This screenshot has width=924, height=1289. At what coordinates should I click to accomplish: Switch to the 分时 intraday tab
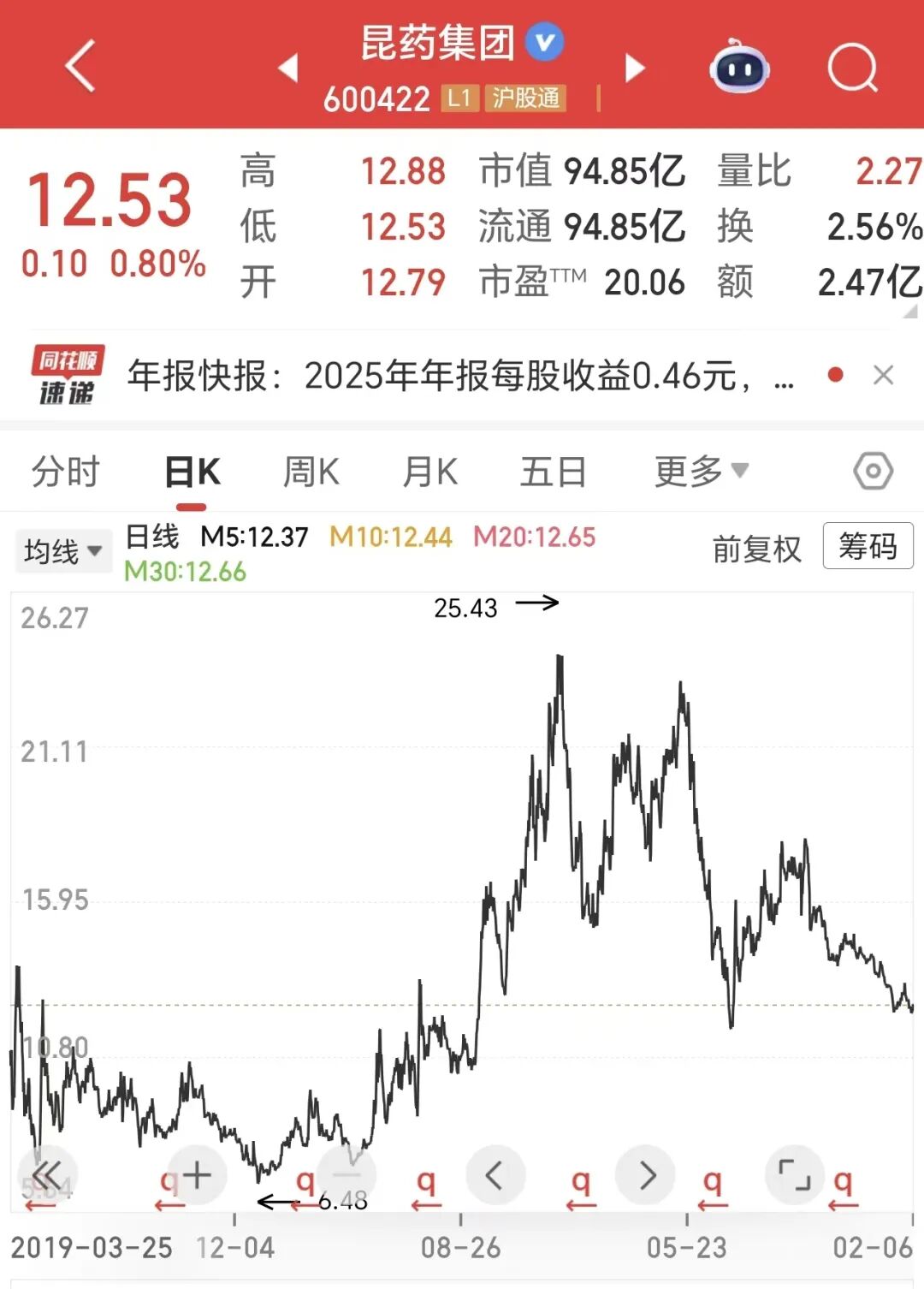(67, 471)
